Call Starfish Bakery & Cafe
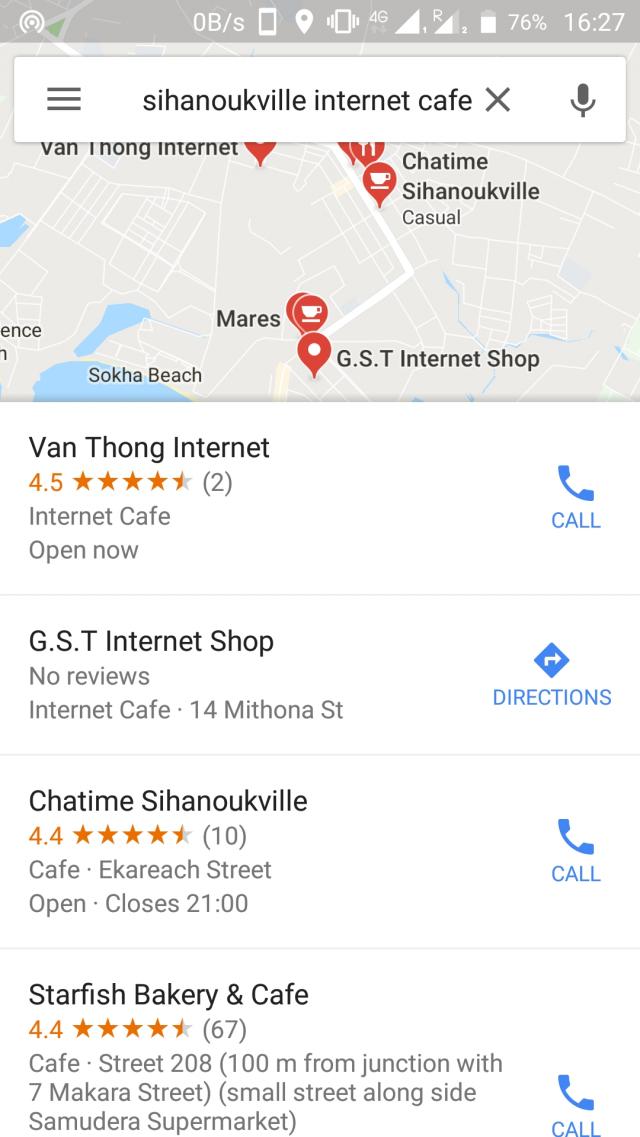The height and width of the screenshot is (1137, 640). [x=575, y=1105]
